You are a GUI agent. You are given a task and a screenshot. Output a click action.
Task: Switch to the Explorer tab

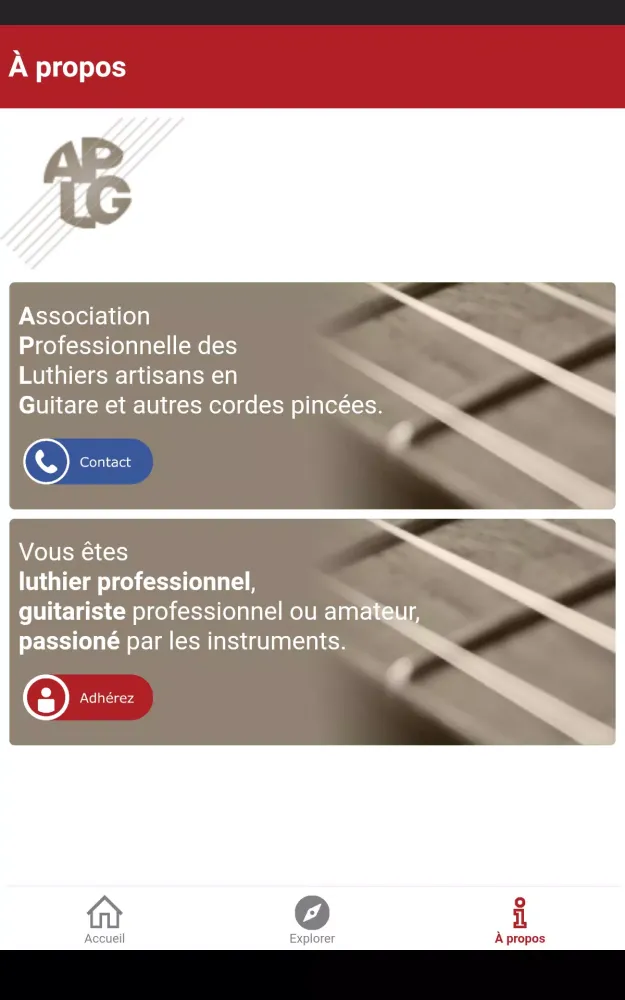(x=312, y=920)
